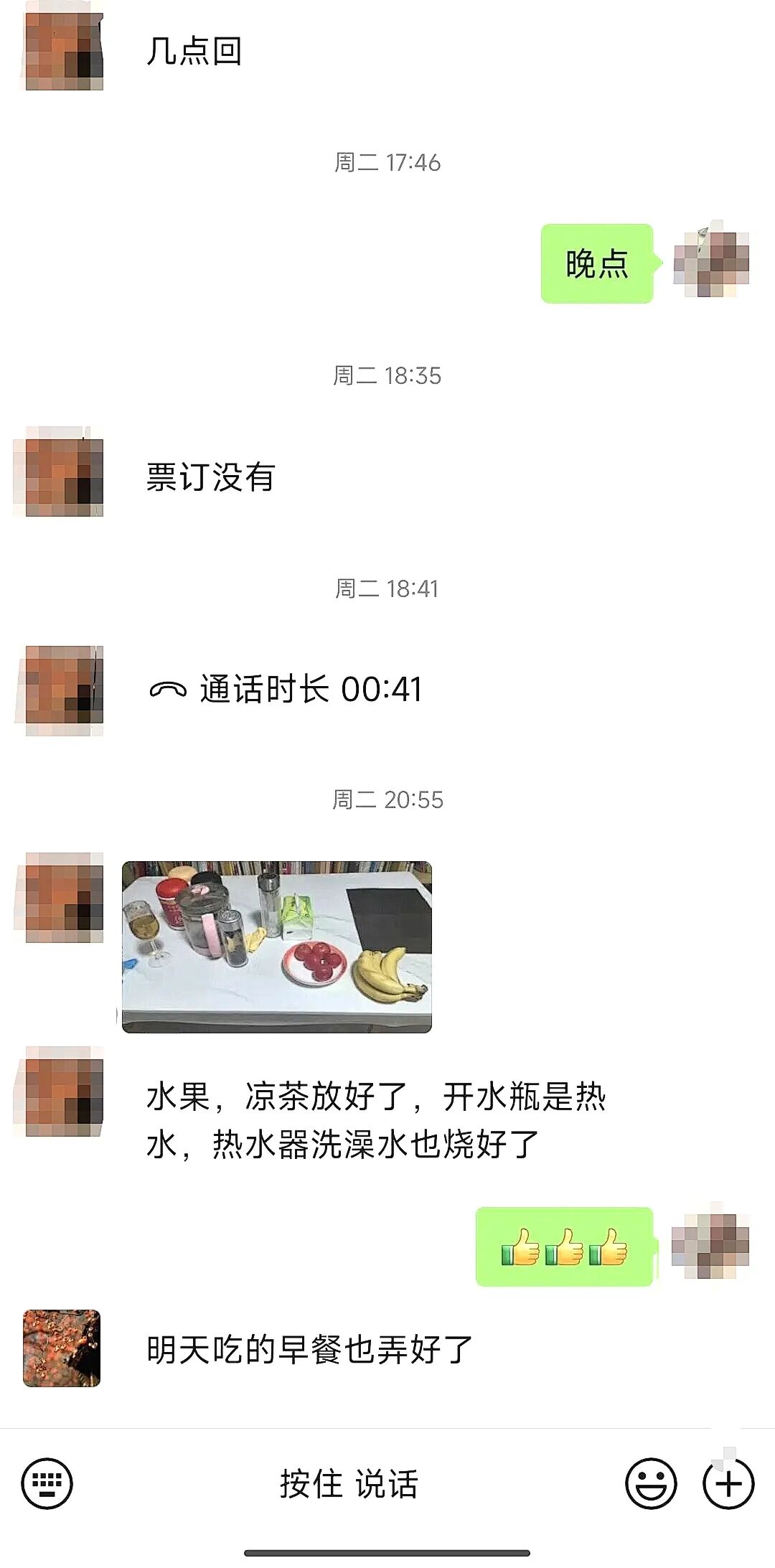Tap the 周二 20:55 timestamp
775x1568 pixels.
387,799
